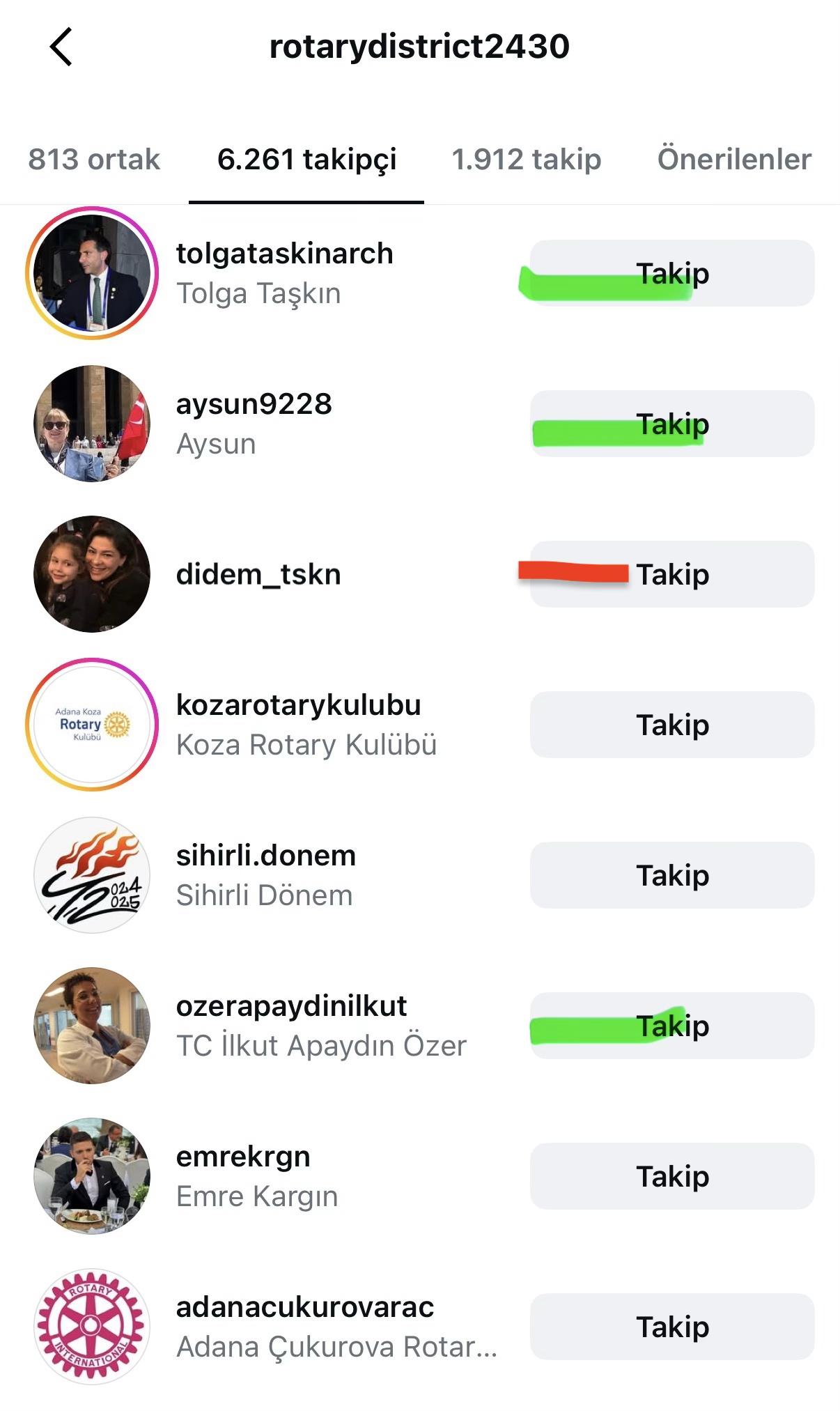
Task: Follow kozarotarykulubu via Takip button
Action: click(x=672, y=725)
